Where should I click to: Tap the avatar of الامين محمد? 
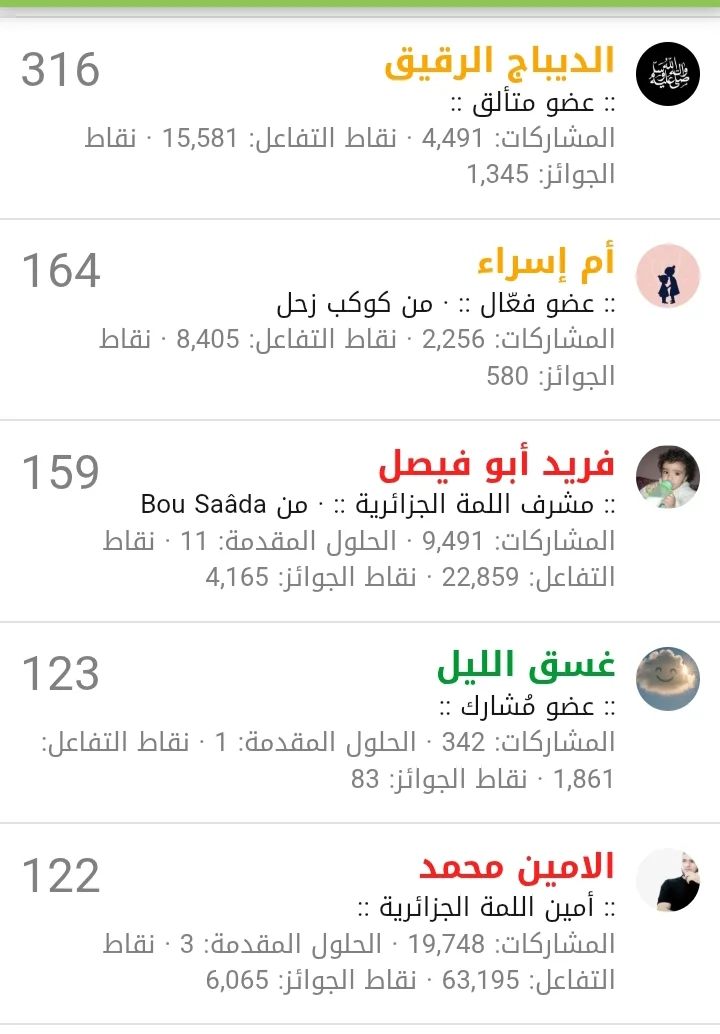(668, 881)
